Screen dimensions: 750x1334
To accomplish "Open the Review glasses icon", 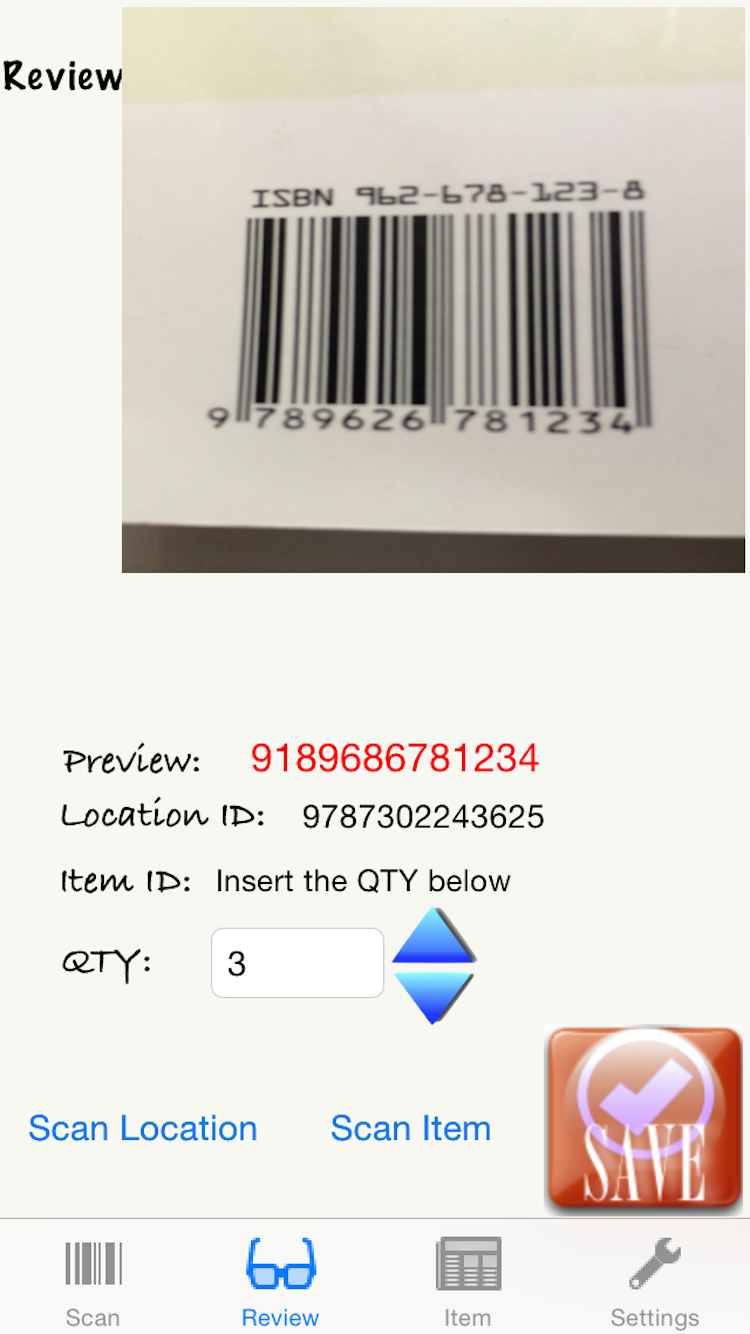I will pyautogui.click(x=280, y=1265).
